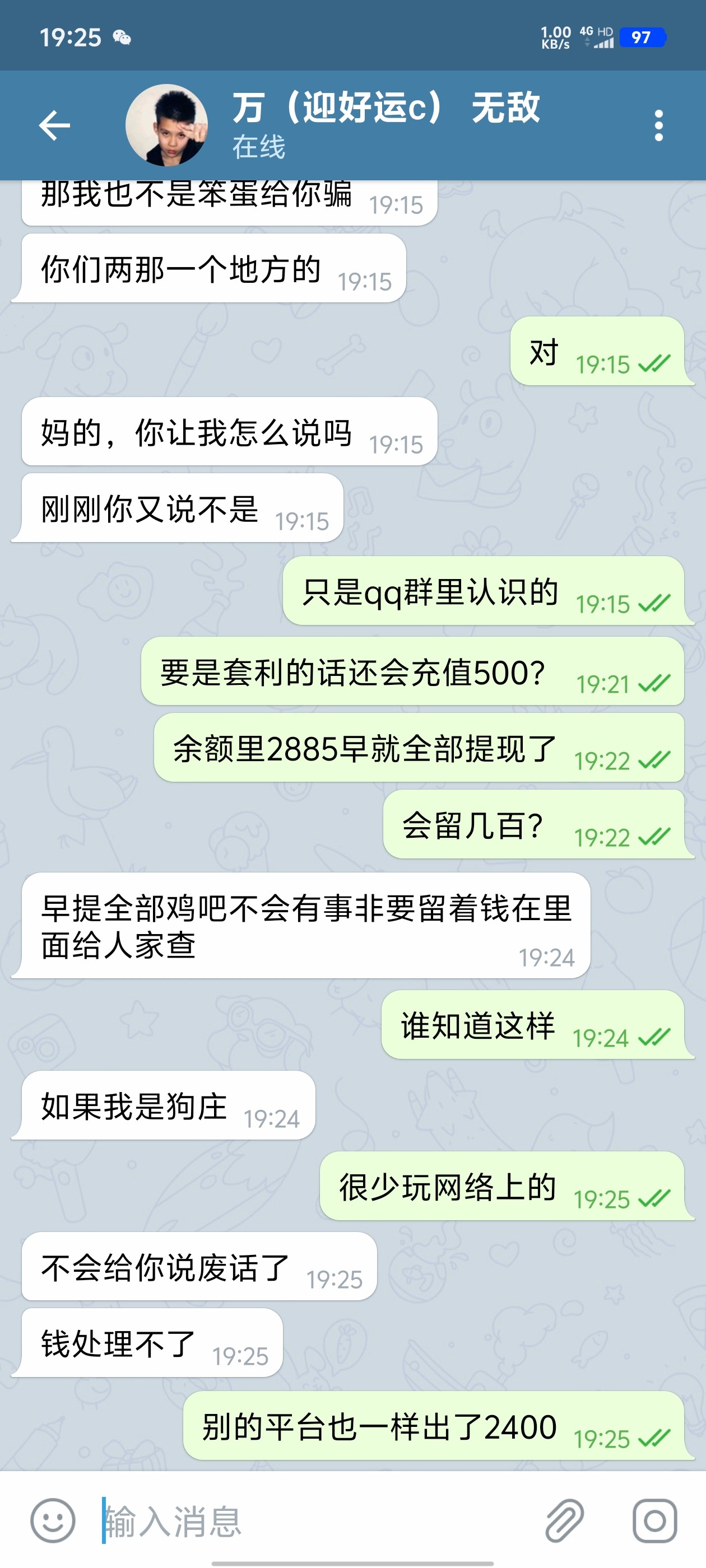This screenshot has width=706, height=1568.
Task: Attach a file with the paperclip
Action: point(565,1520)
